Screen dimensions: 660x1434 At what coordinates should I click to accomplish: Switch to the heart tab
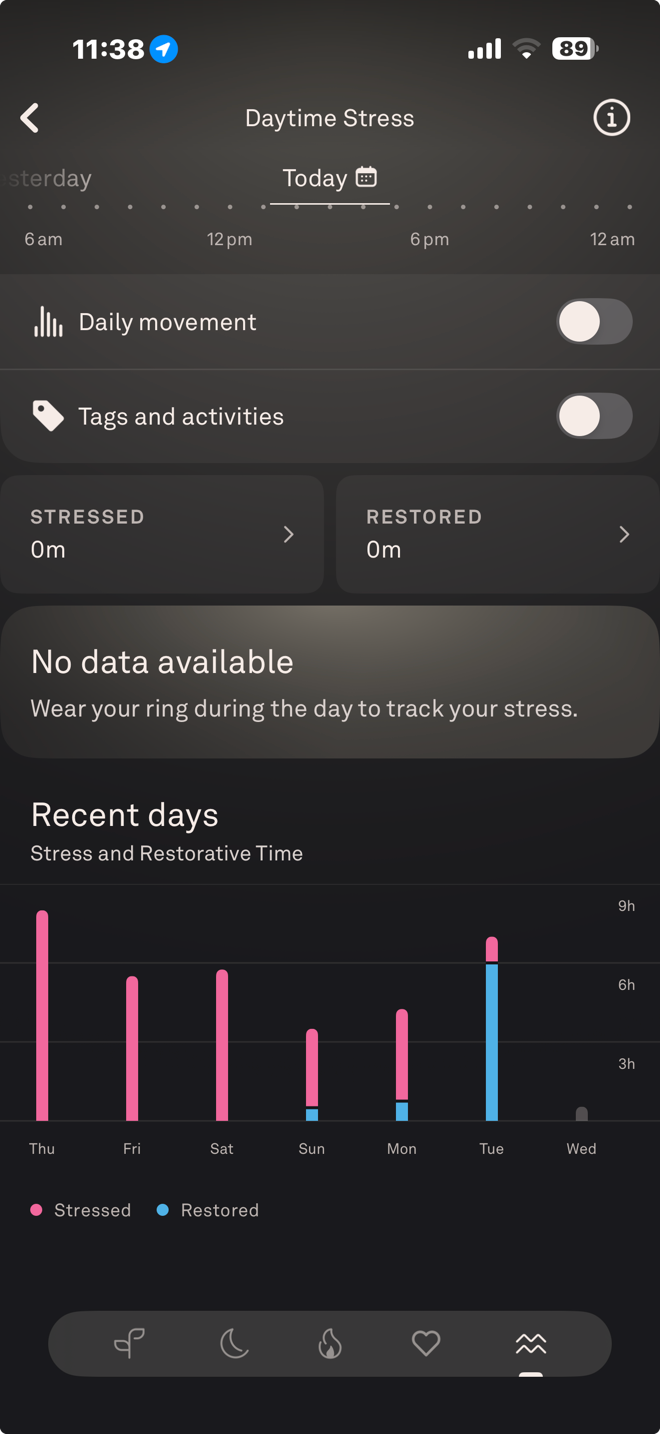click(x=426, y=1343)
